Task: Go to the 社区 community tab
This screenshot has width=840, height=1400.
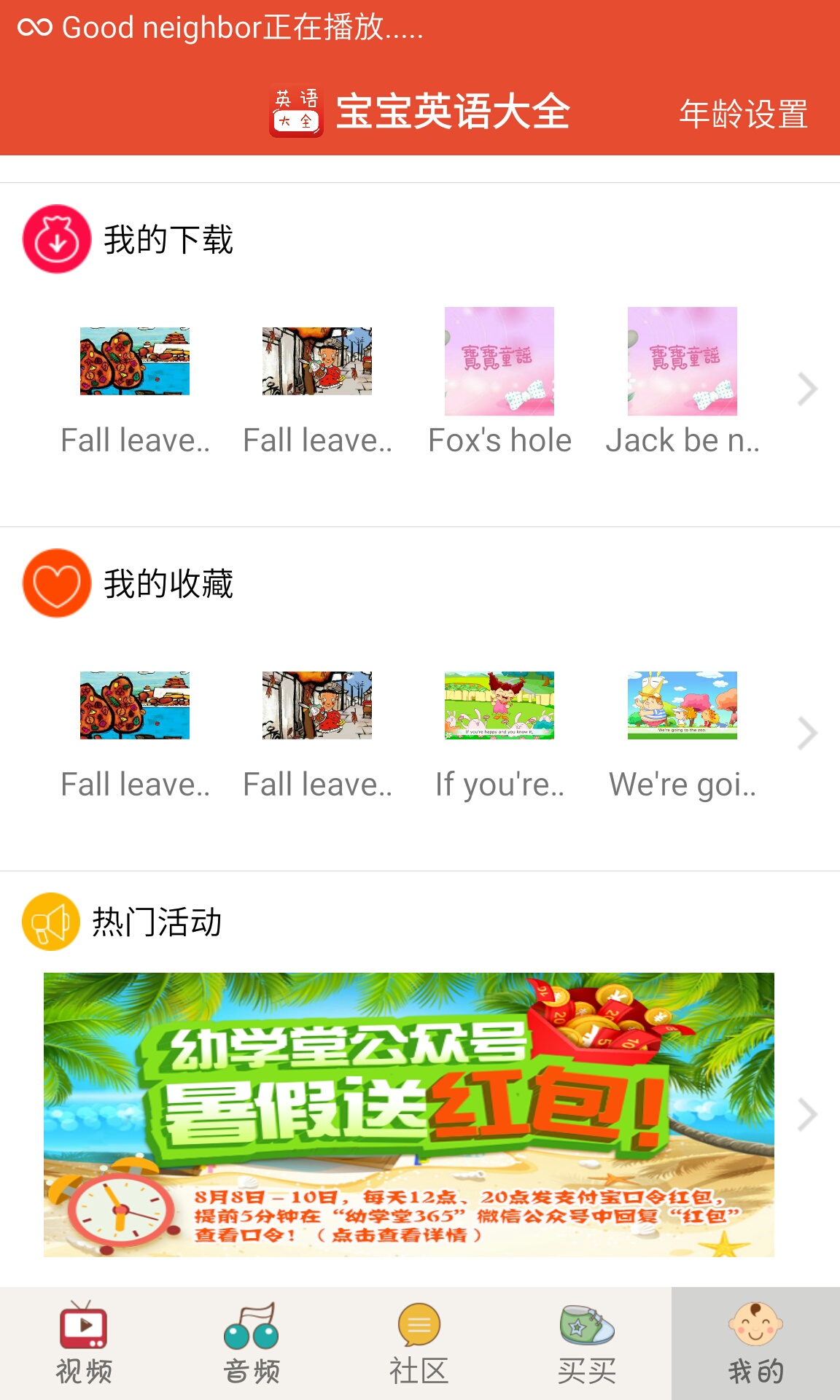Action: coord(419,1343)
